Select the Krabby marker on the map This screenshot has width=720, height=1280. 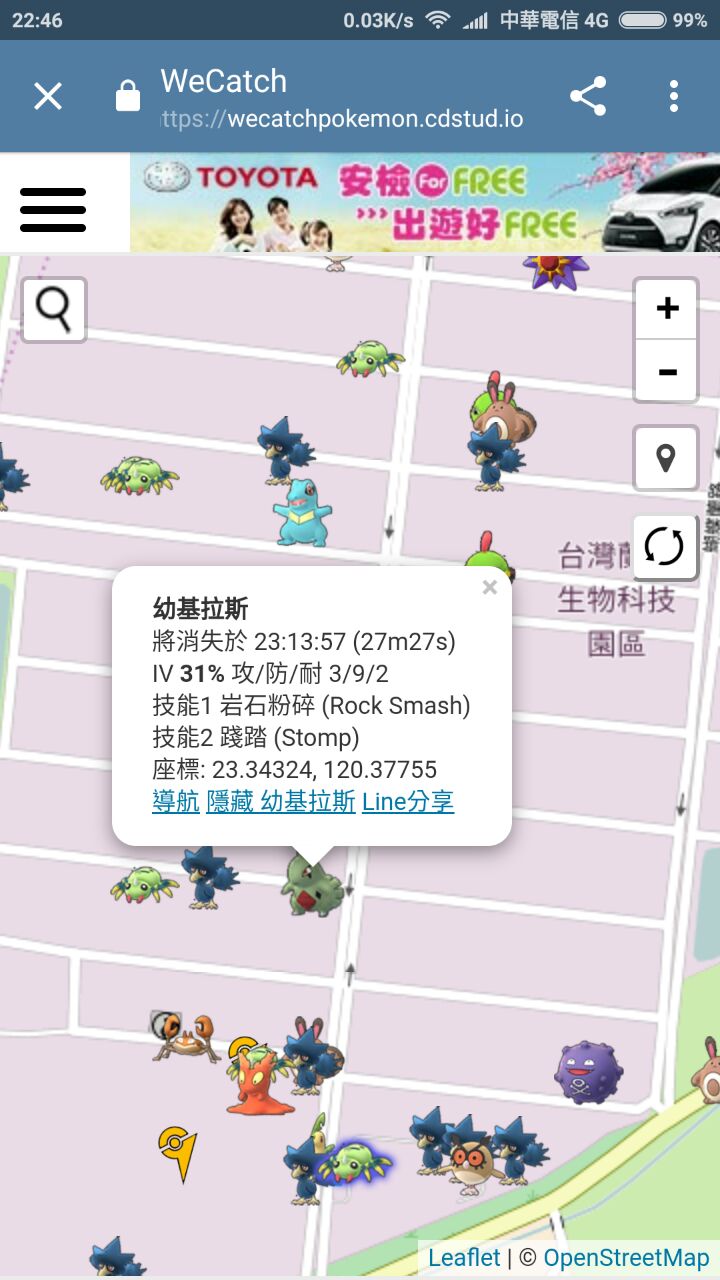click(186, 1037)
